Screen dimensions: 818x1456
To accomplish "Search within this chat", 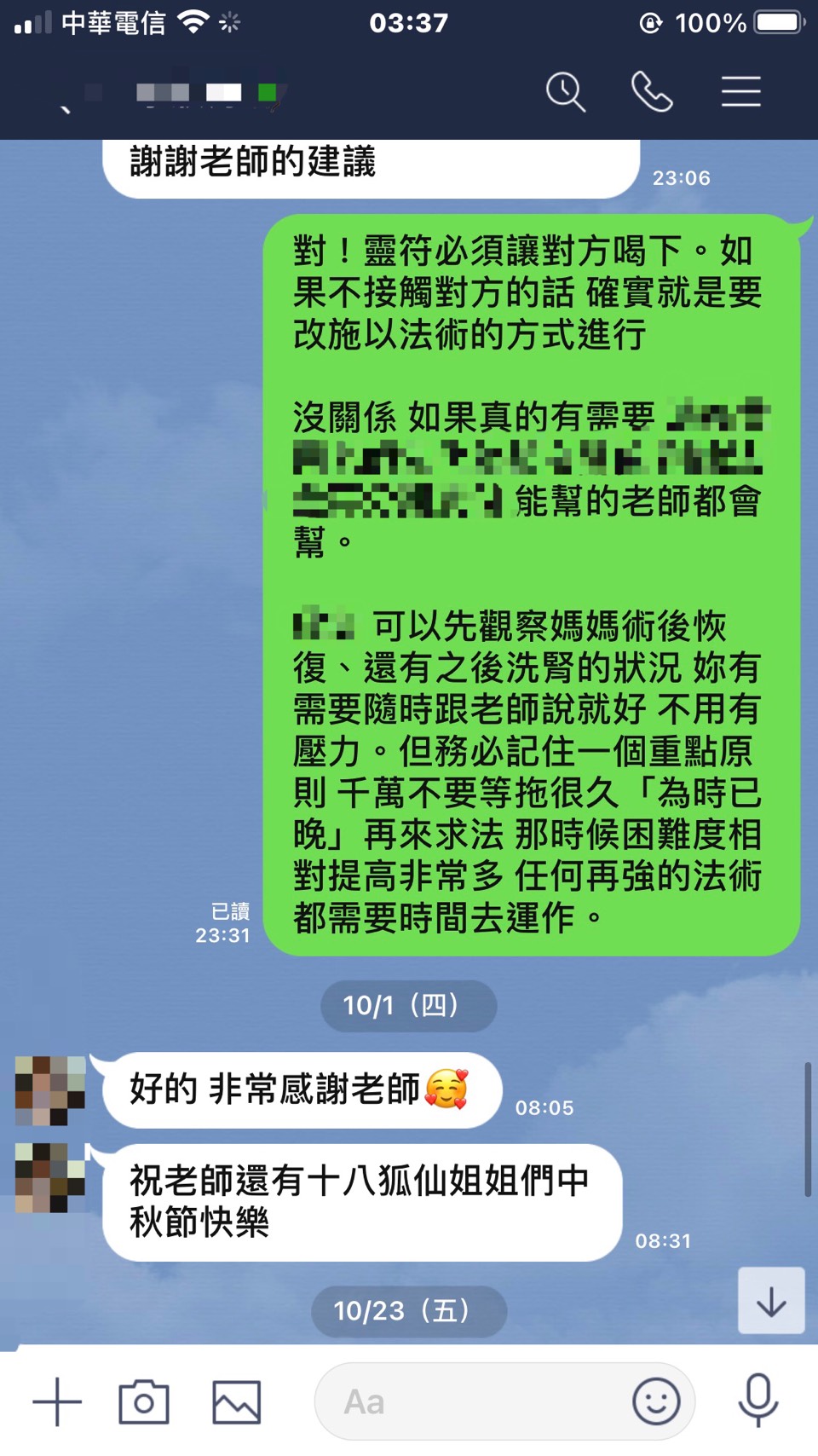I will (x=565, y=92).
